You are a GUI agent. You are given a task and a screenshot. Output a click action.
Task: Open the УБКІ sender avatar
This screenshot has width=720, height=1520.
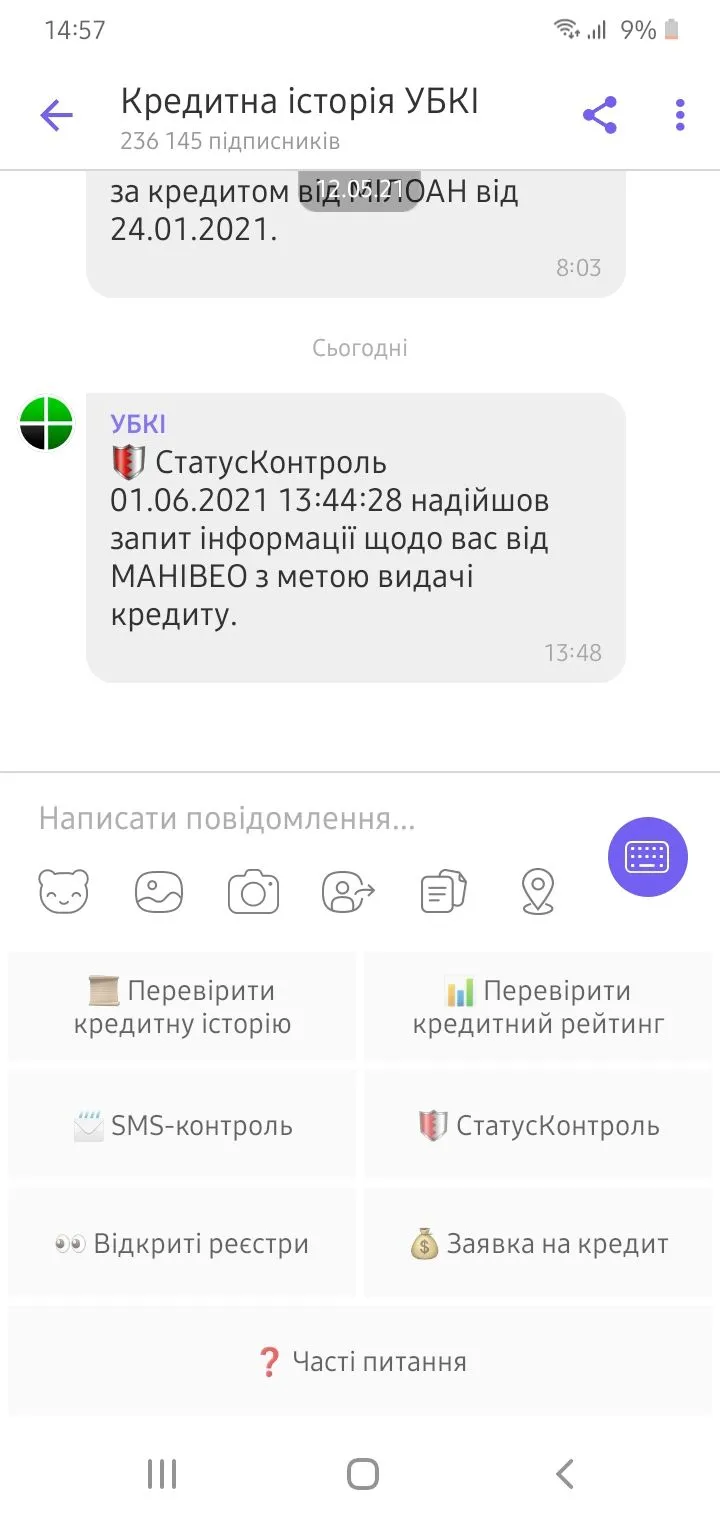[47, 423]
